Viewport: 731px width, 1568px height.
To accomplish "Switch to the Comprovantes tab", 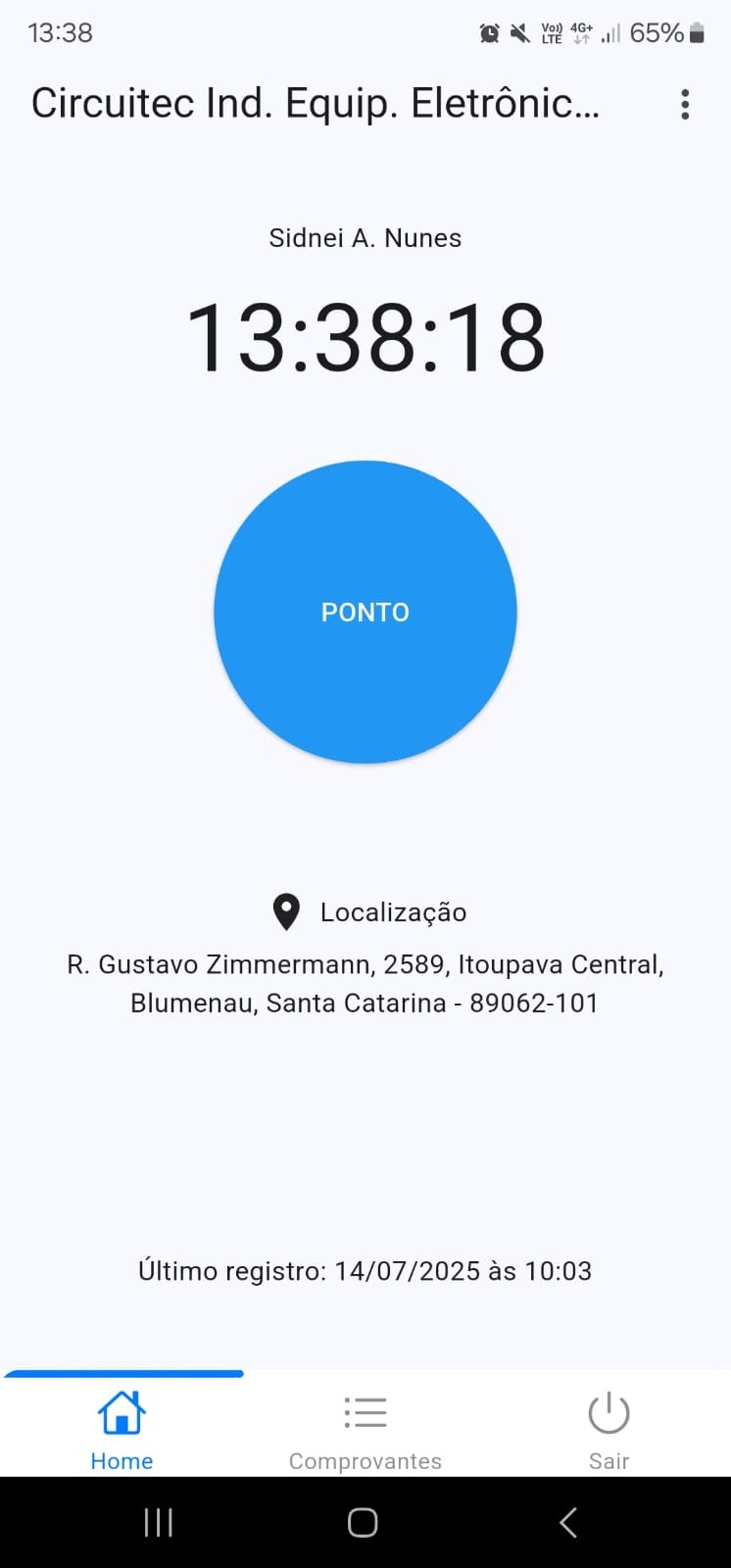I will click(365, 1430).
